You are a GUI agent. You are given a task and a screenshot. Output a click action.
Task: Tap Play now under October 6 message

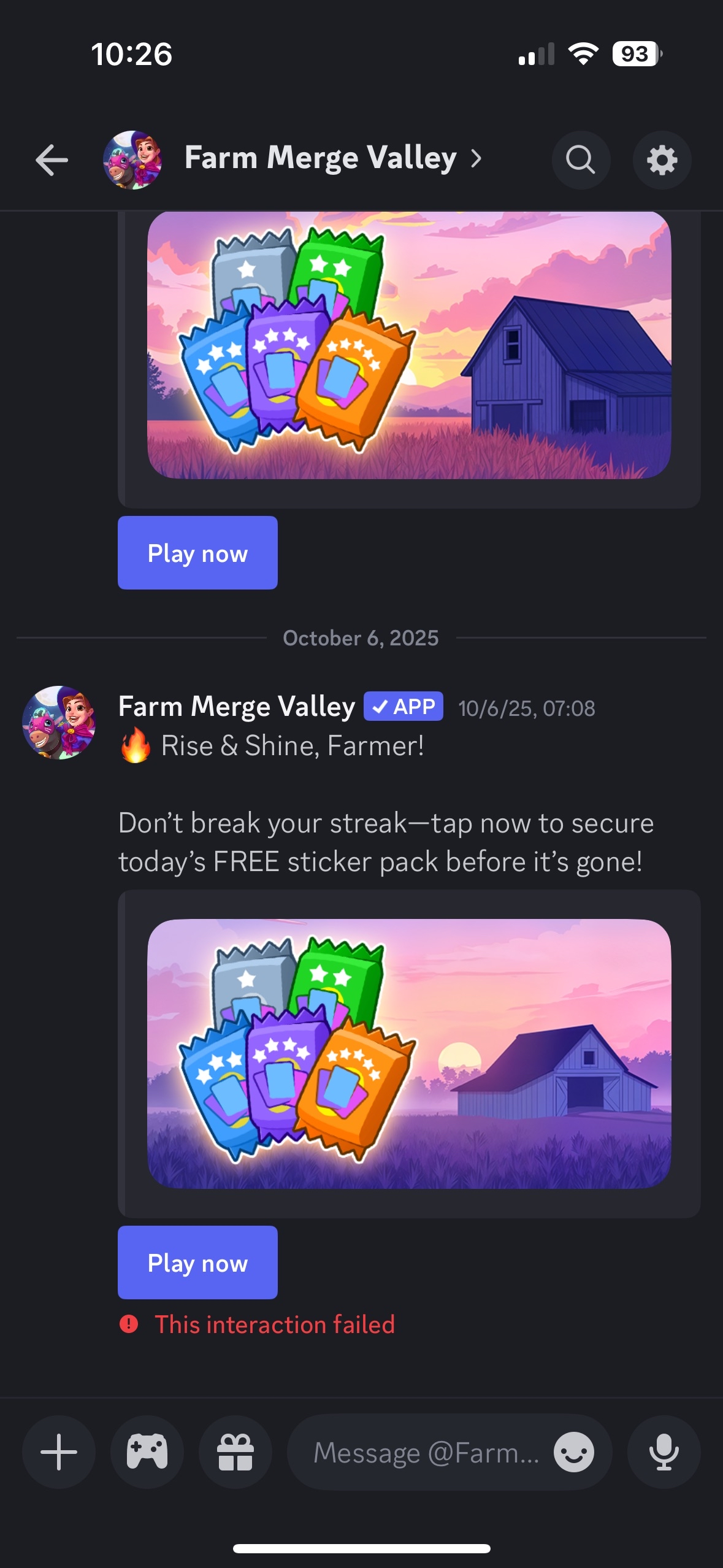click(197, 1262)
